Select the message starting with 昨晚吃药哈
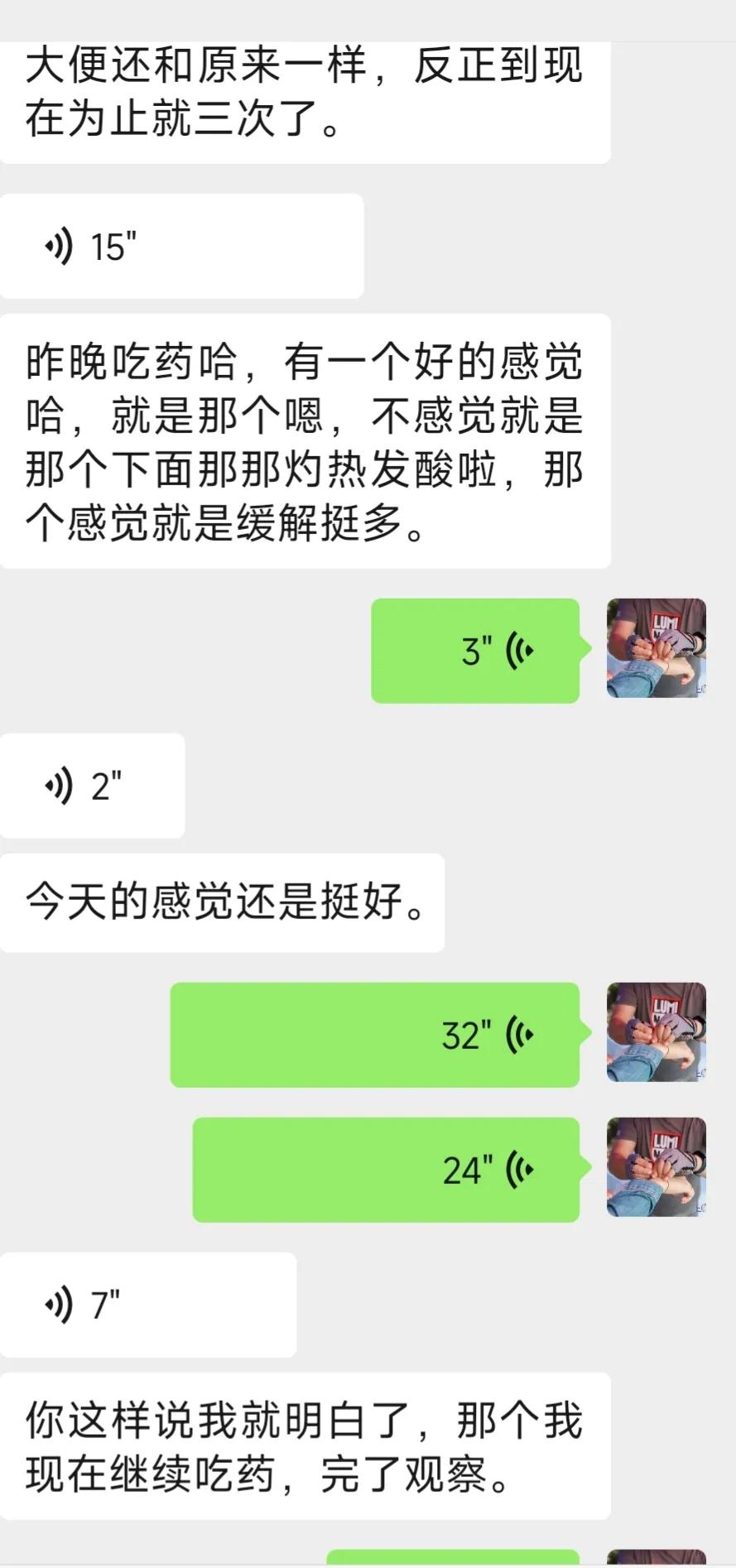 [306, 439]
